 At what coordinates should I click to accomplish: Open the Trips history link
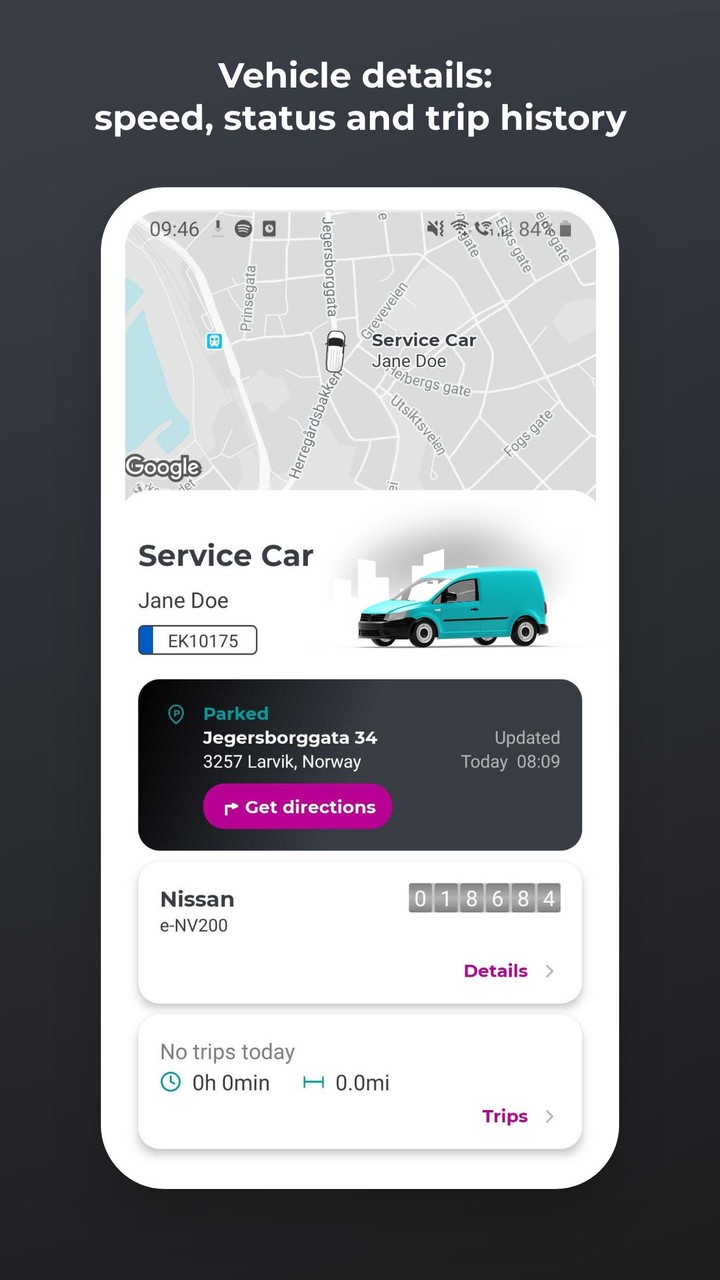tap(505, 1116)
